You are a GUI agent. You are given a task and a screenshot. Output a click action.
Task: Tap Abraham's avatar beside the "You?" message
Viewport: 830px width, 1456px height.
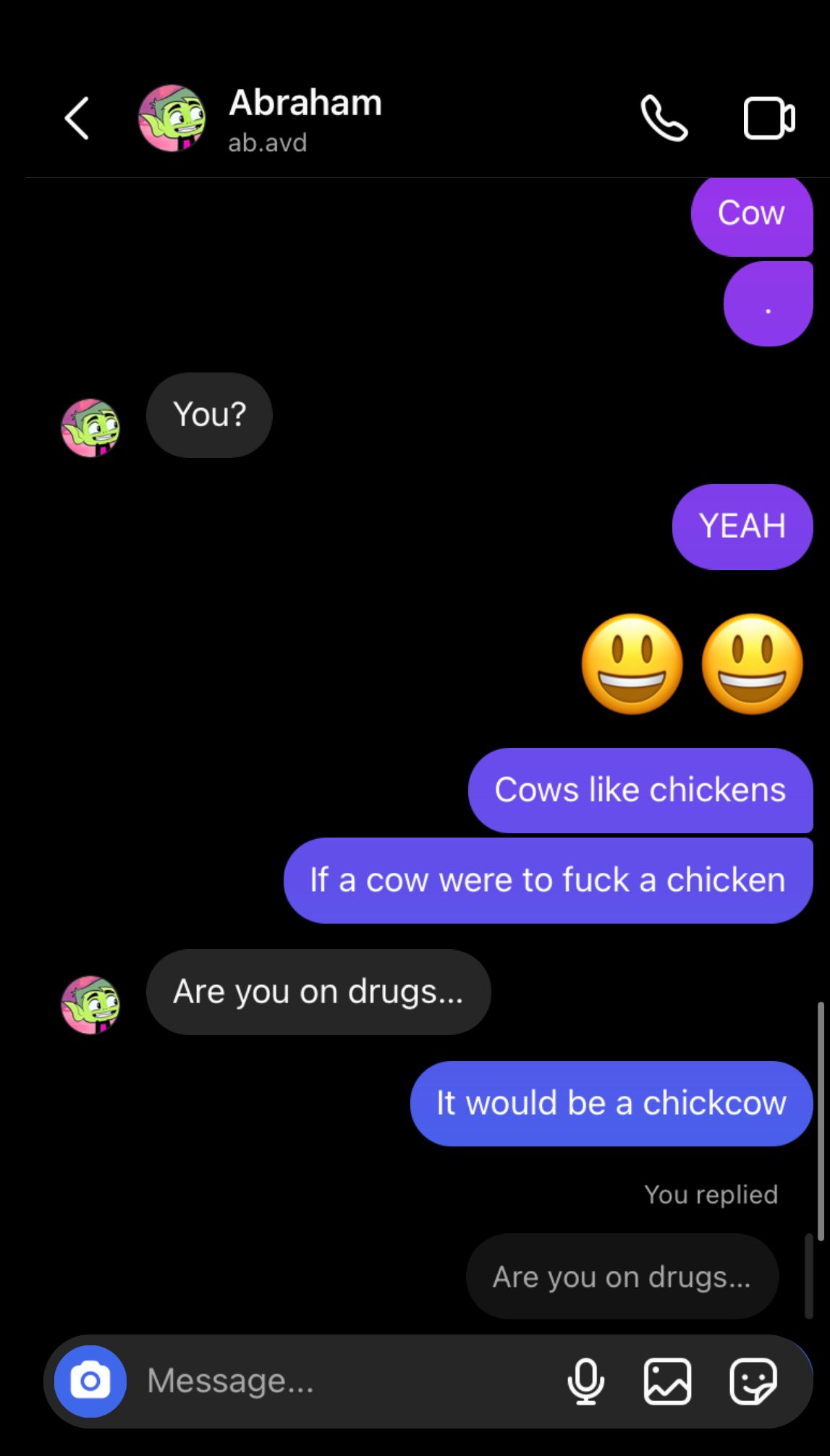click(90, 427)
